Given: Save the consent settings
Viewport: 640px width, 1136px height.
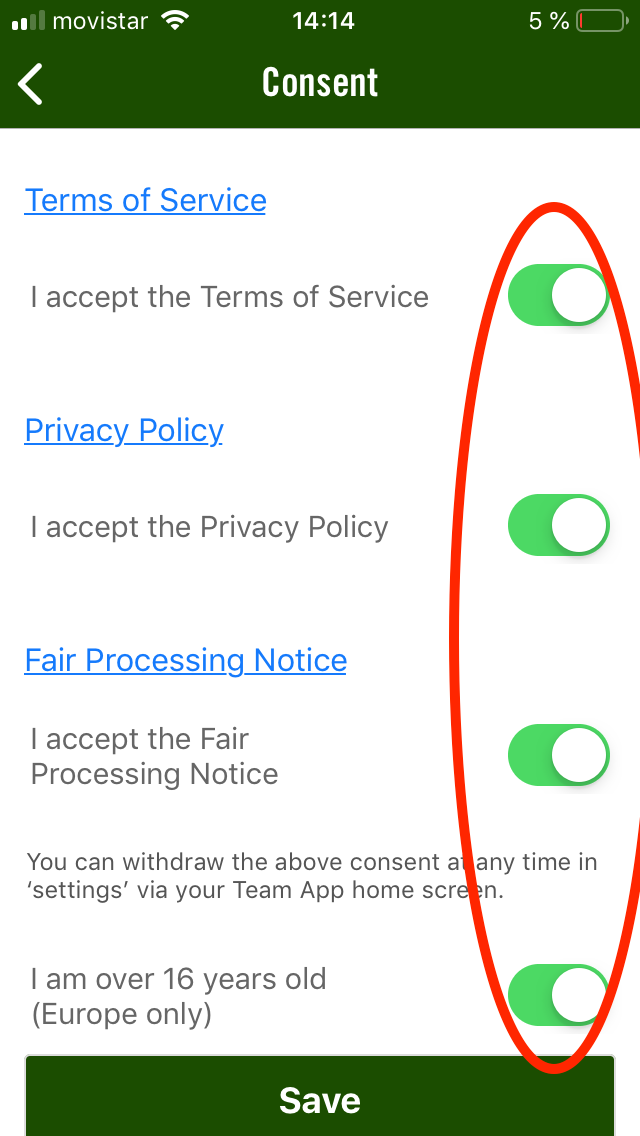Looking at the screenshot, I should (320, 1098).
